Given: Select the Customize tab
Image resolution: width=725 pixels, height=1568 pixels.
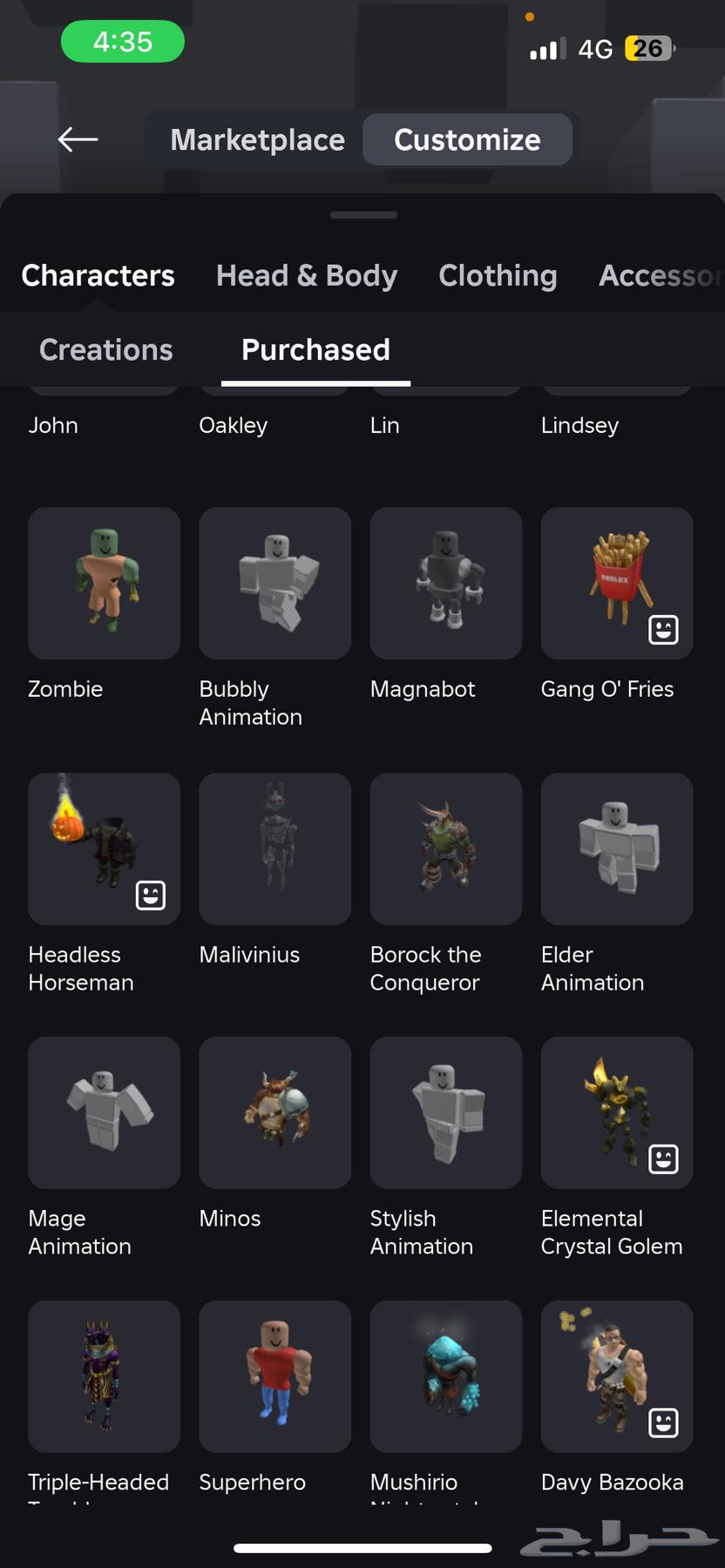Looking at the screenshot, I should click(467, 139).
